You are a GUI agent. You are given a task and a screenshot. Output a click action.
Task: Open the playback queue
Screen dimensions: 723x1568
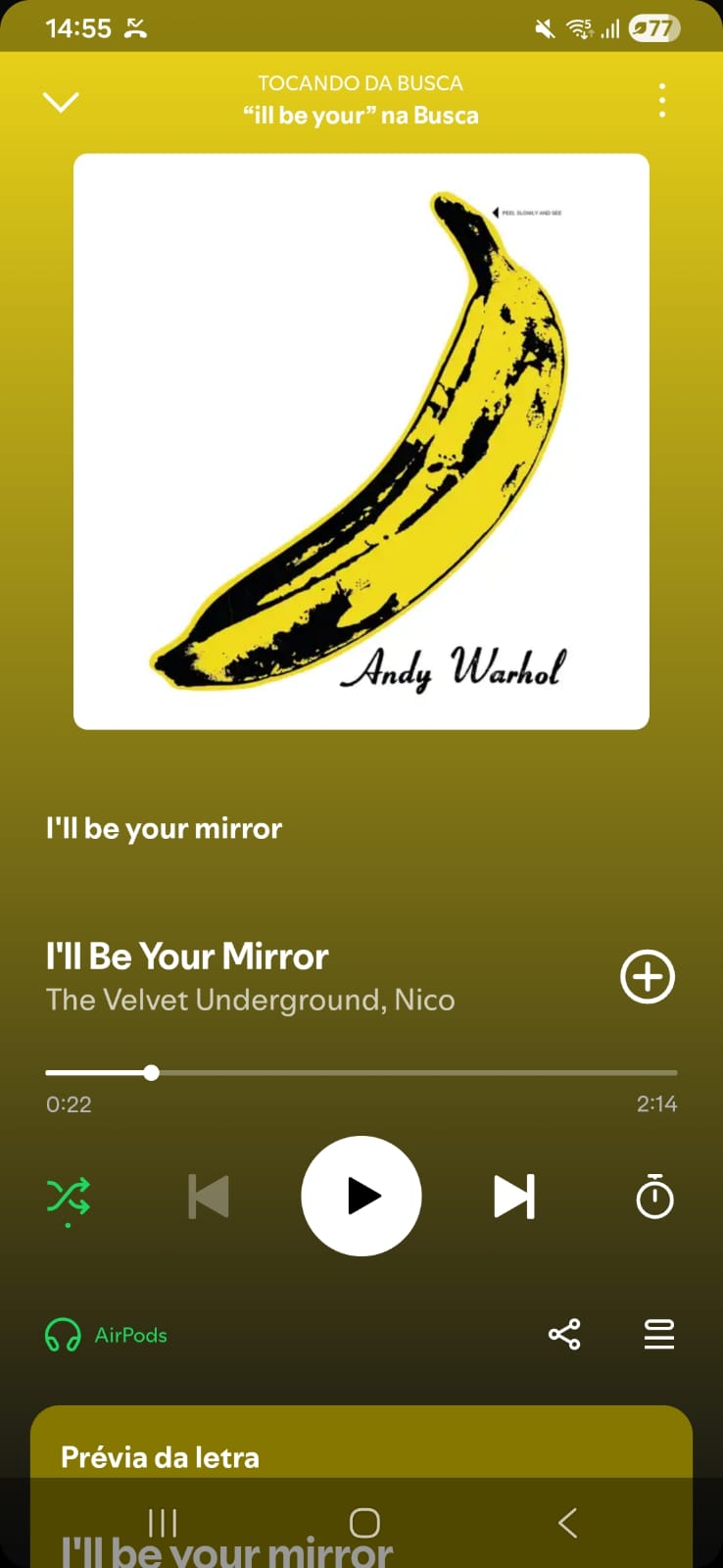tap(658, 1334)
